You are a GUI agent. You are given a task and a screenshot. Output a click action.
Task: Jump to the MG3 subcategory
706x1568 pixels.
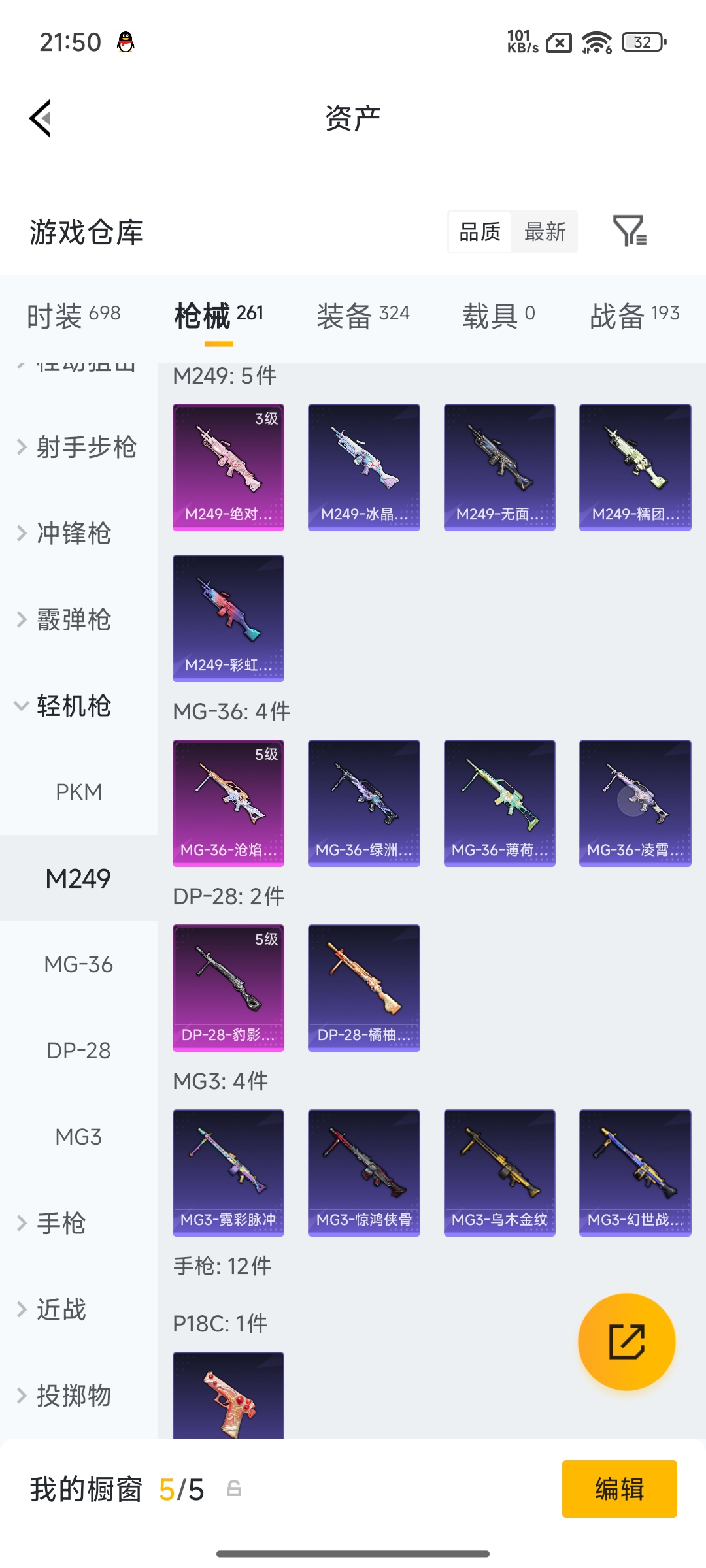(x=78, y=1137)
